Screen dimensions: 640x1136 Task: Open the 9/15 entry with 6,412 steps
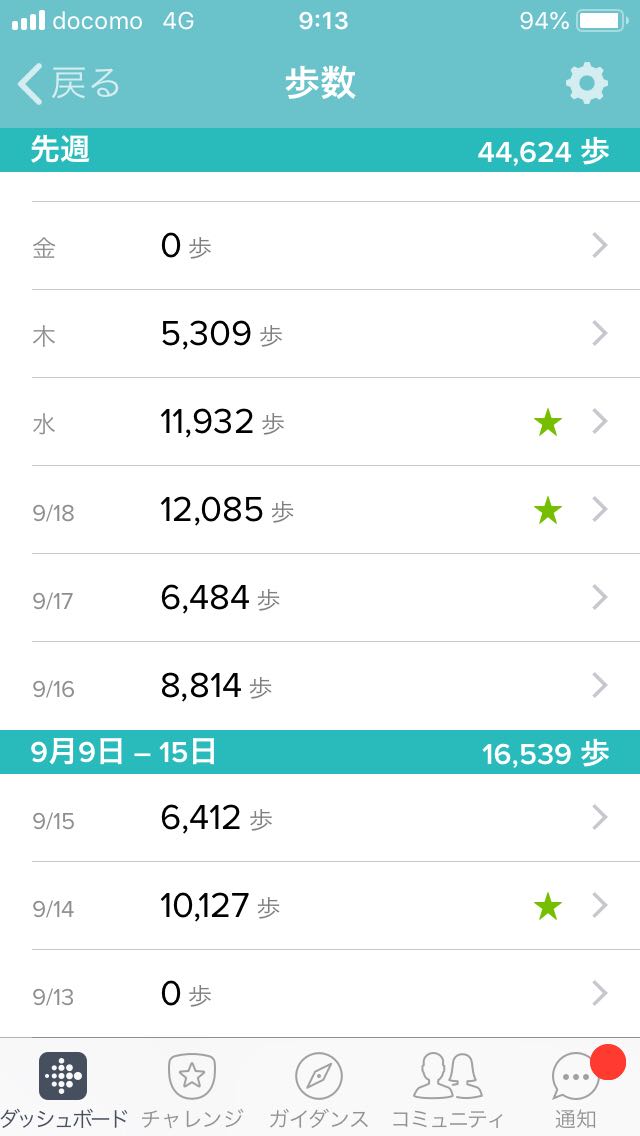320,818
